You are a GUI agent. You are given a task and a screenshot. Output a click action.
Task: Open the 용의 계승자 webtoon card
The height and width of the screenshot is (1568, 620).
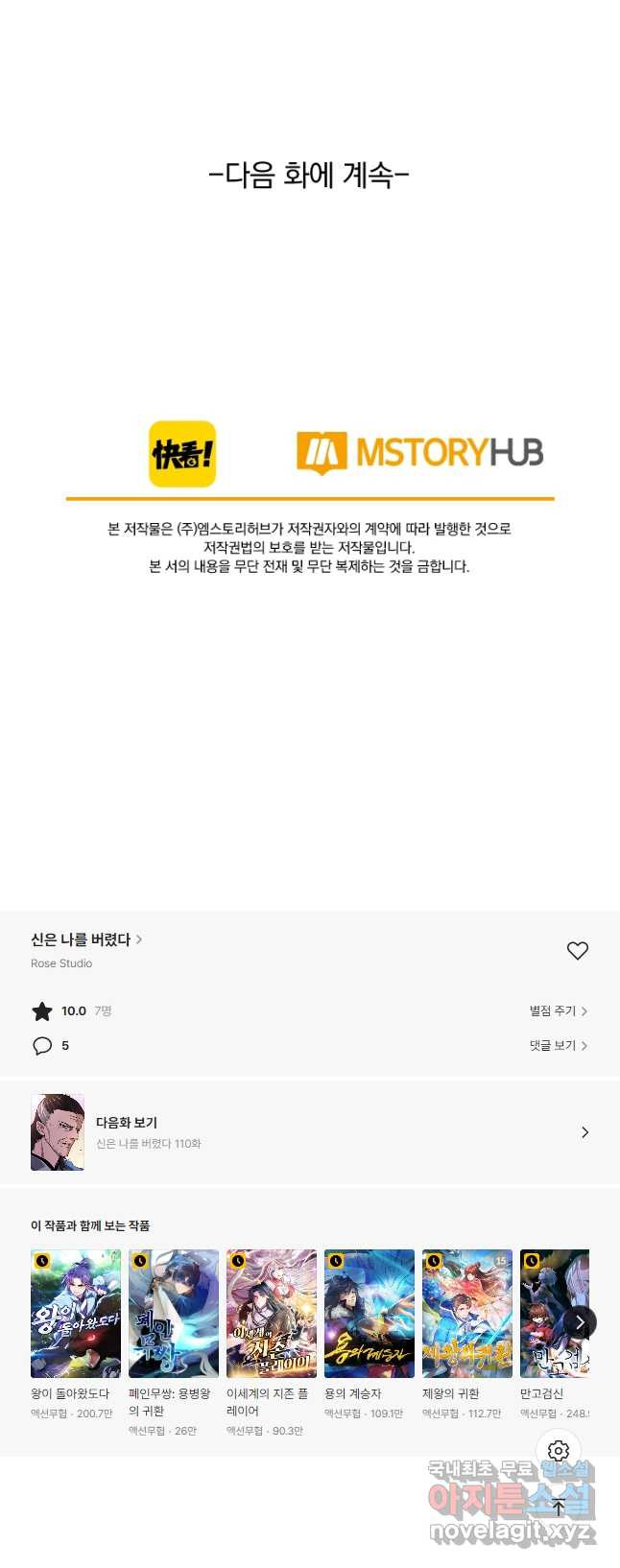370,1313
